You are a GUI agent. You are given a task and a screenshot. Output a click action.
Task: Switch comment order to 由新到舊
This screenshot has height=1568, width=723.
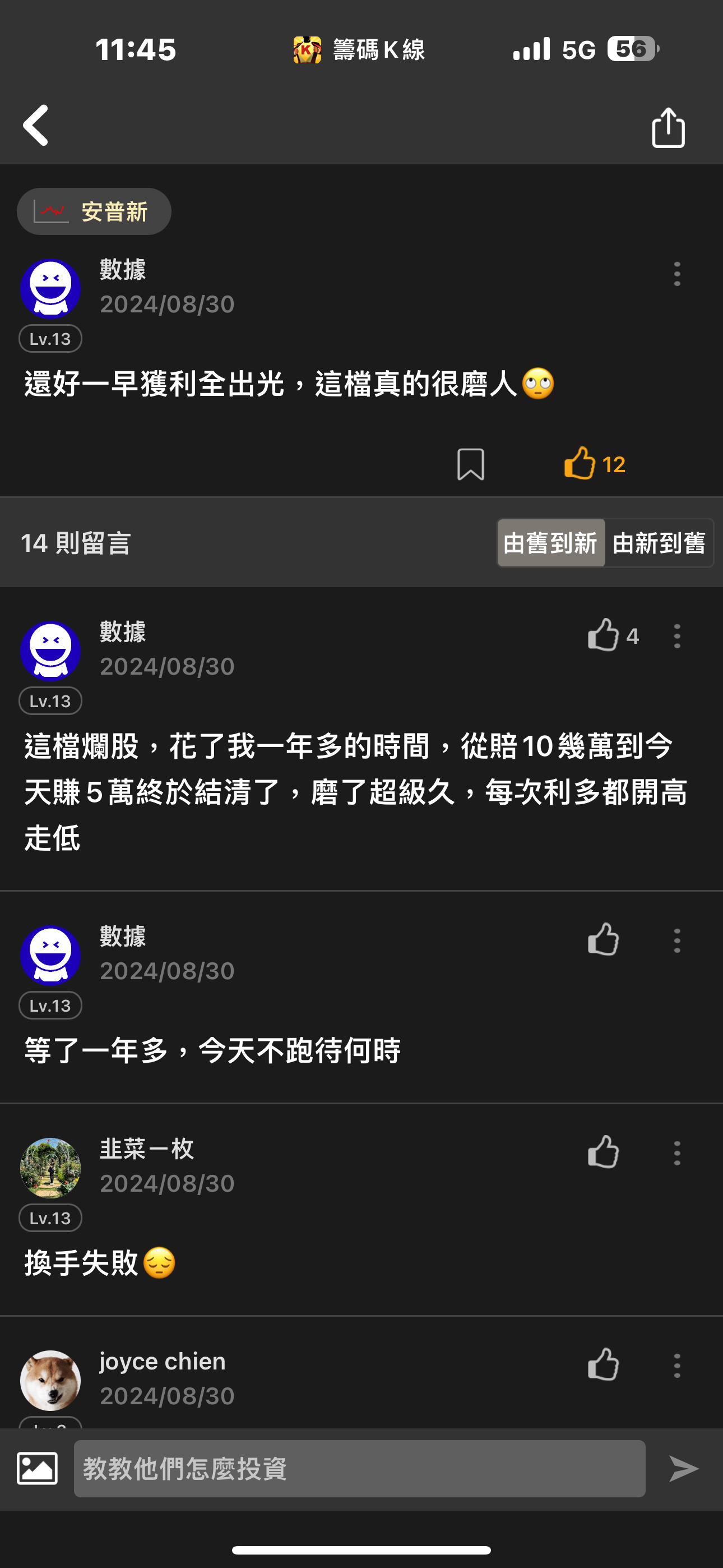click(659, 543)
